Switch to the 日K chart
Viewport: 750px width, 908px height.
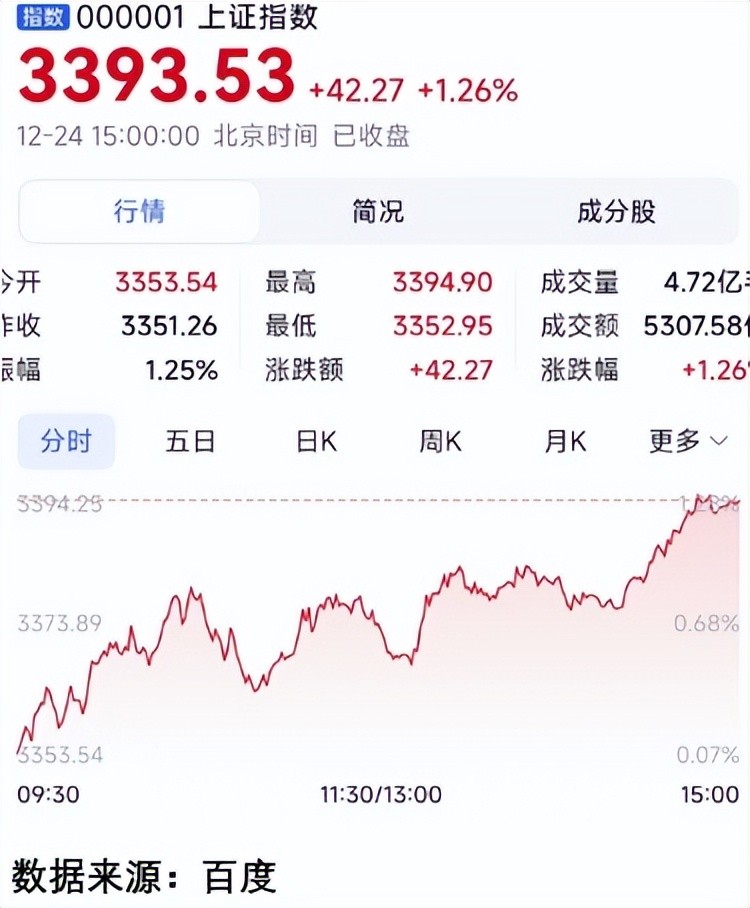pyautogui.click(x=316, y=441)
